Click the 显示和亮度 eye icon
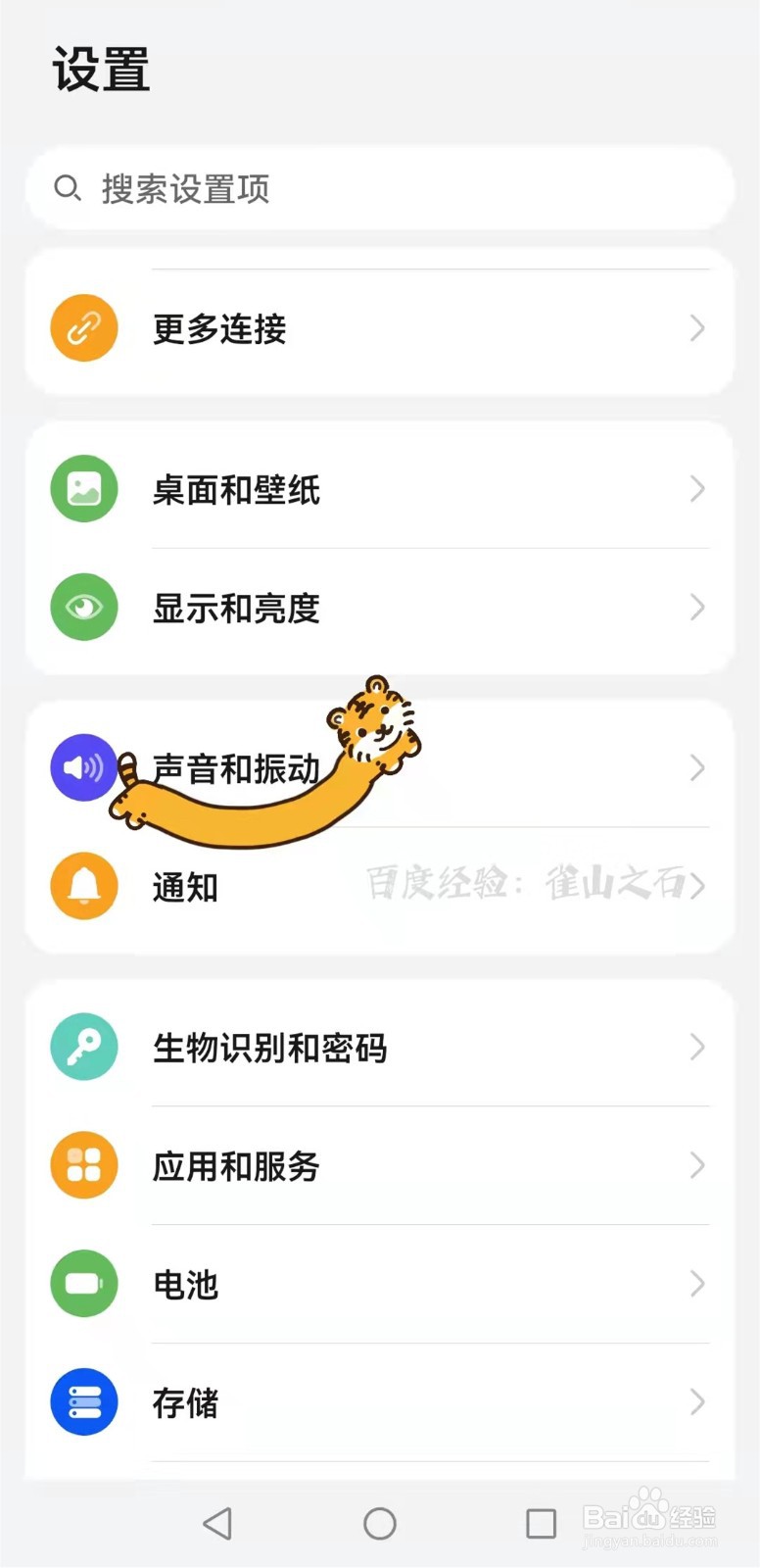The image size is (760, 1568). pos(83,607)
